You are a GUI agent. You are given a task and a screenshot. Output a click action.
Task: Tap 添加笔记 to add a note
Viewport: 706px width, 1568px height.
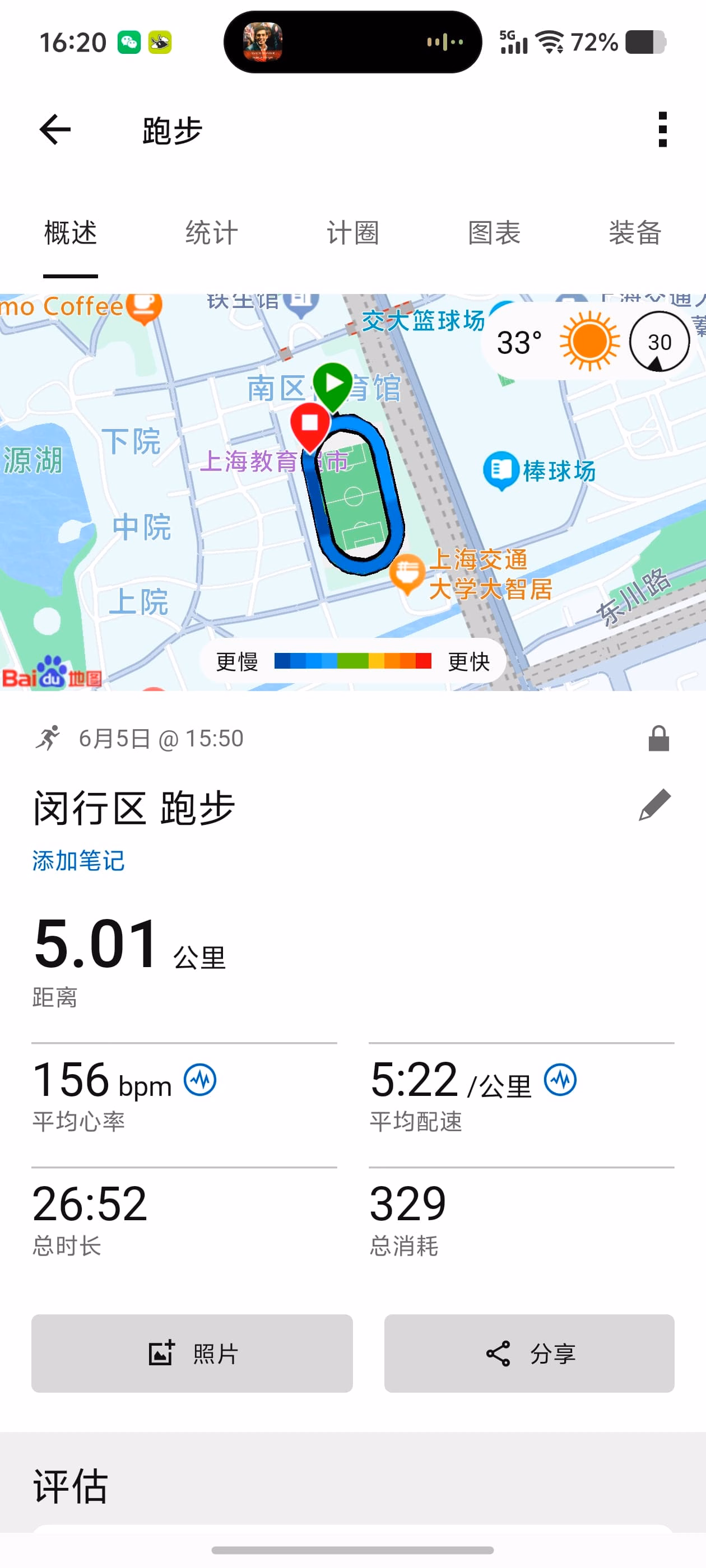click(x=78, y=861)
